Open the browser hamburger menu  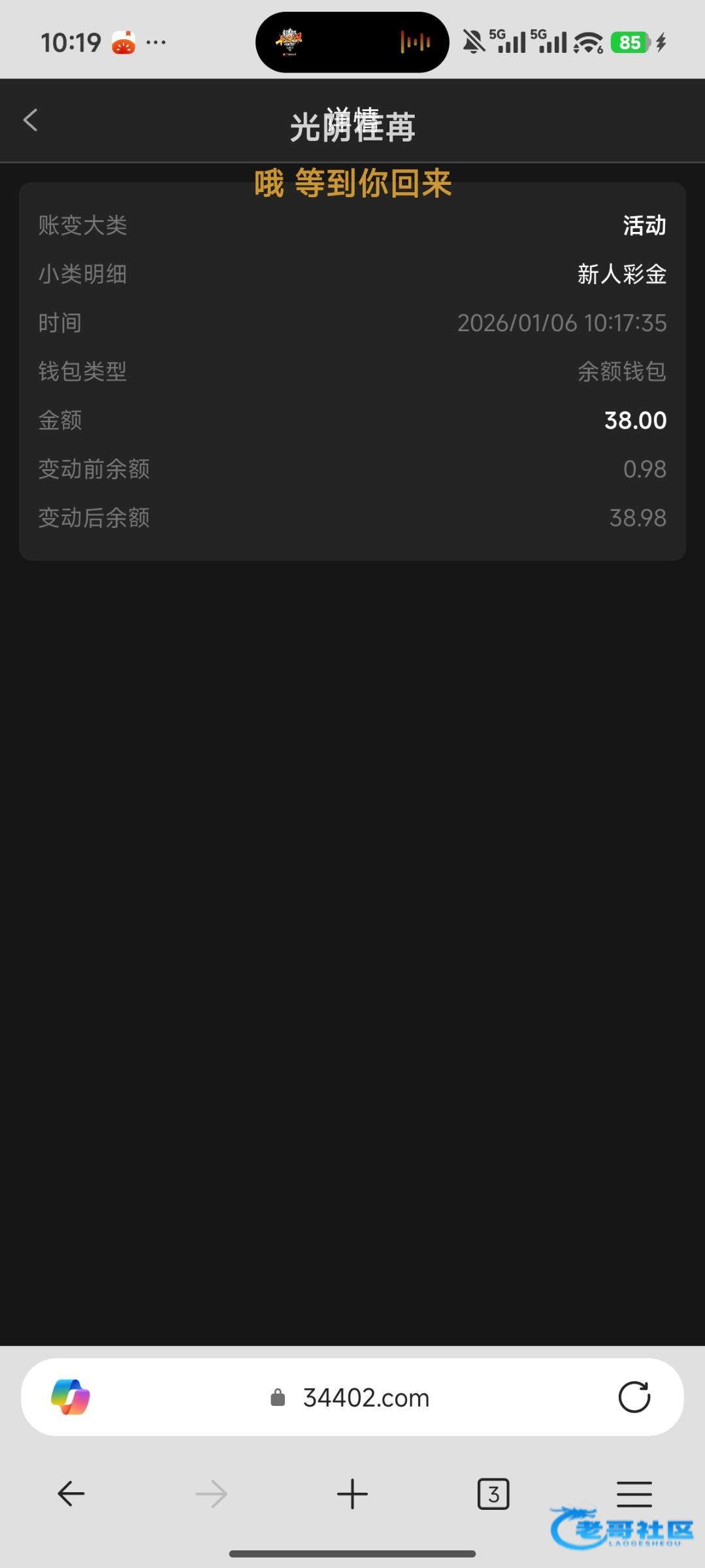click(x=634, y=1494)
